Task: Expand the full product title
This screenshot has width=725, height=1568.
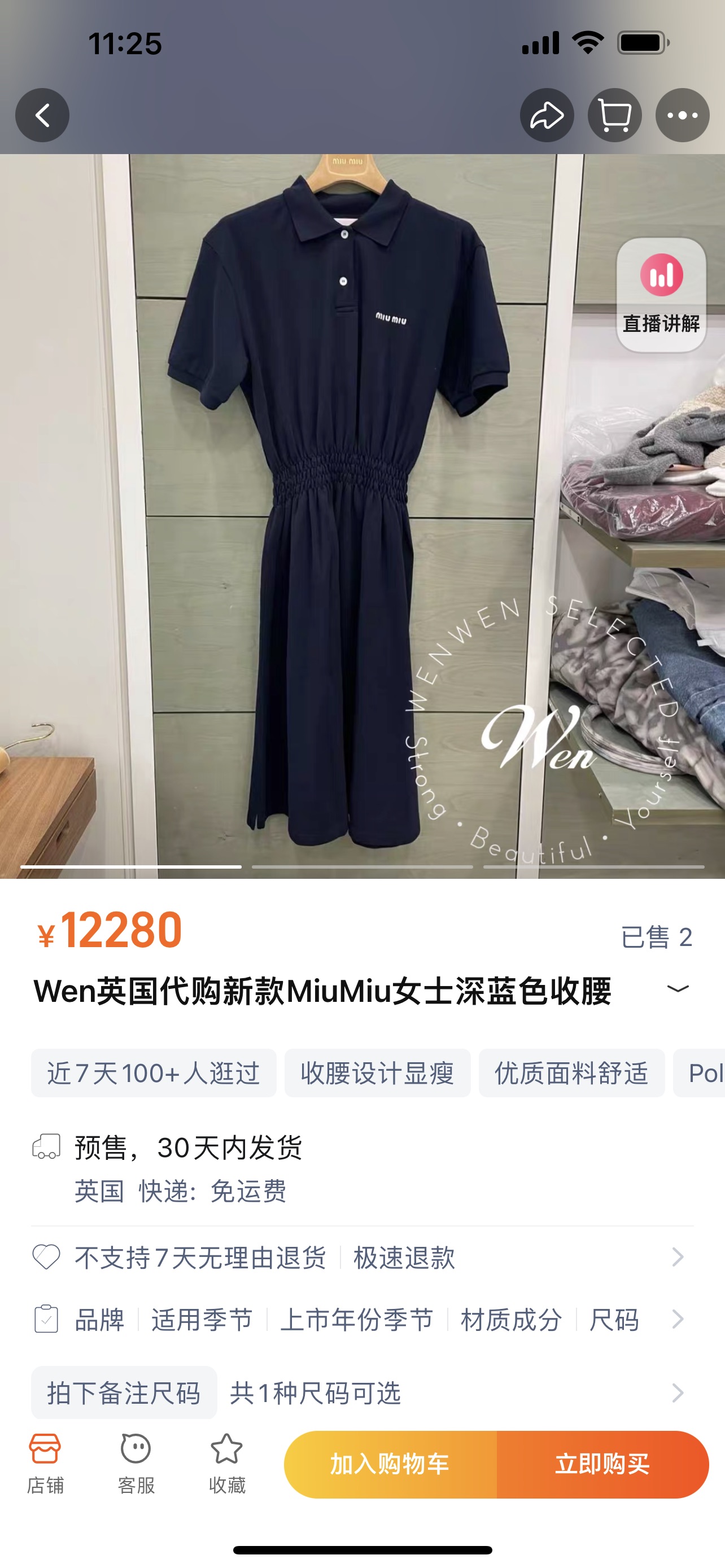Action: (678, 988)
